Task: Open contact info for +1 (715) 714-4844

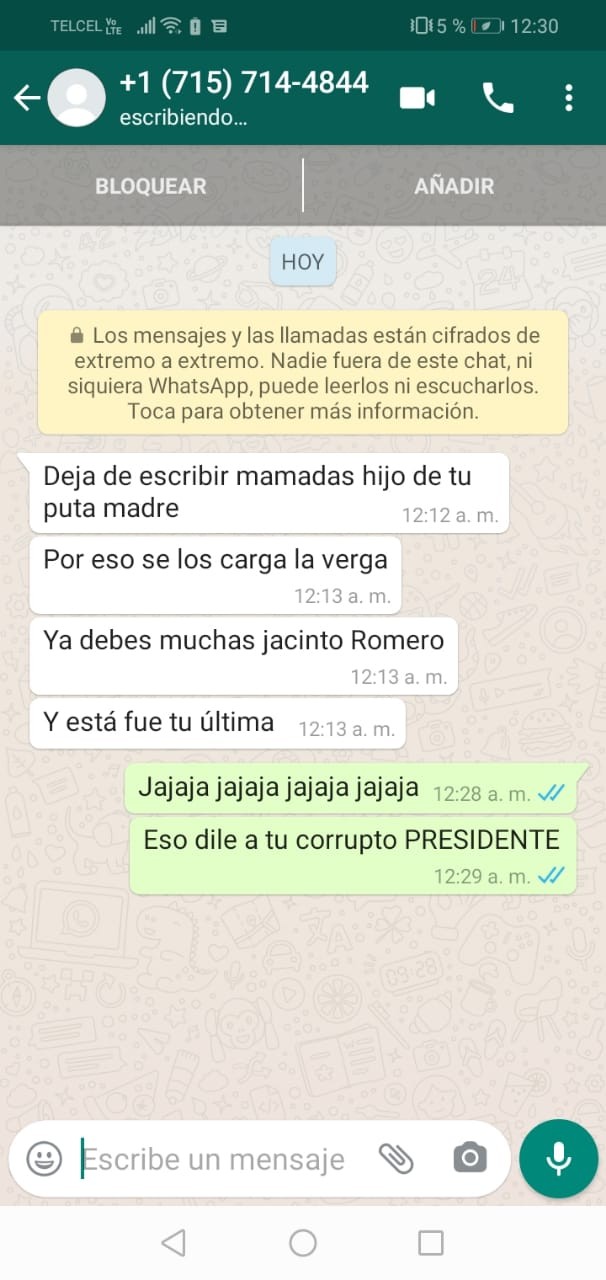Action: [x=243, y=97]
